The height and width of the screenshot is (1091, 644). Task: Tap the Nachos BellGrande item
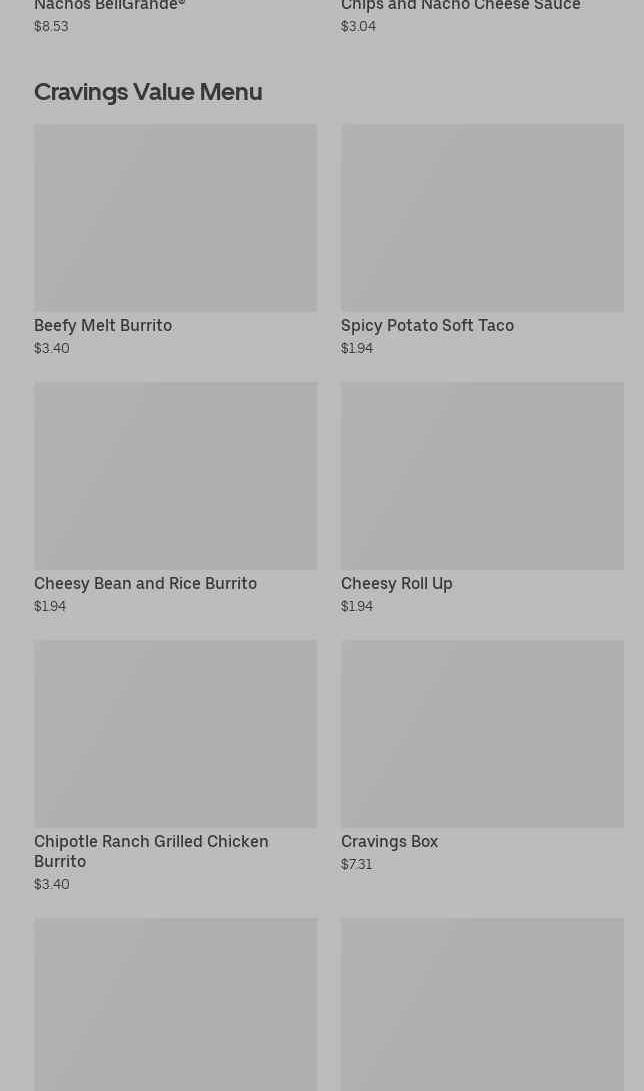(x=175, y=17)
